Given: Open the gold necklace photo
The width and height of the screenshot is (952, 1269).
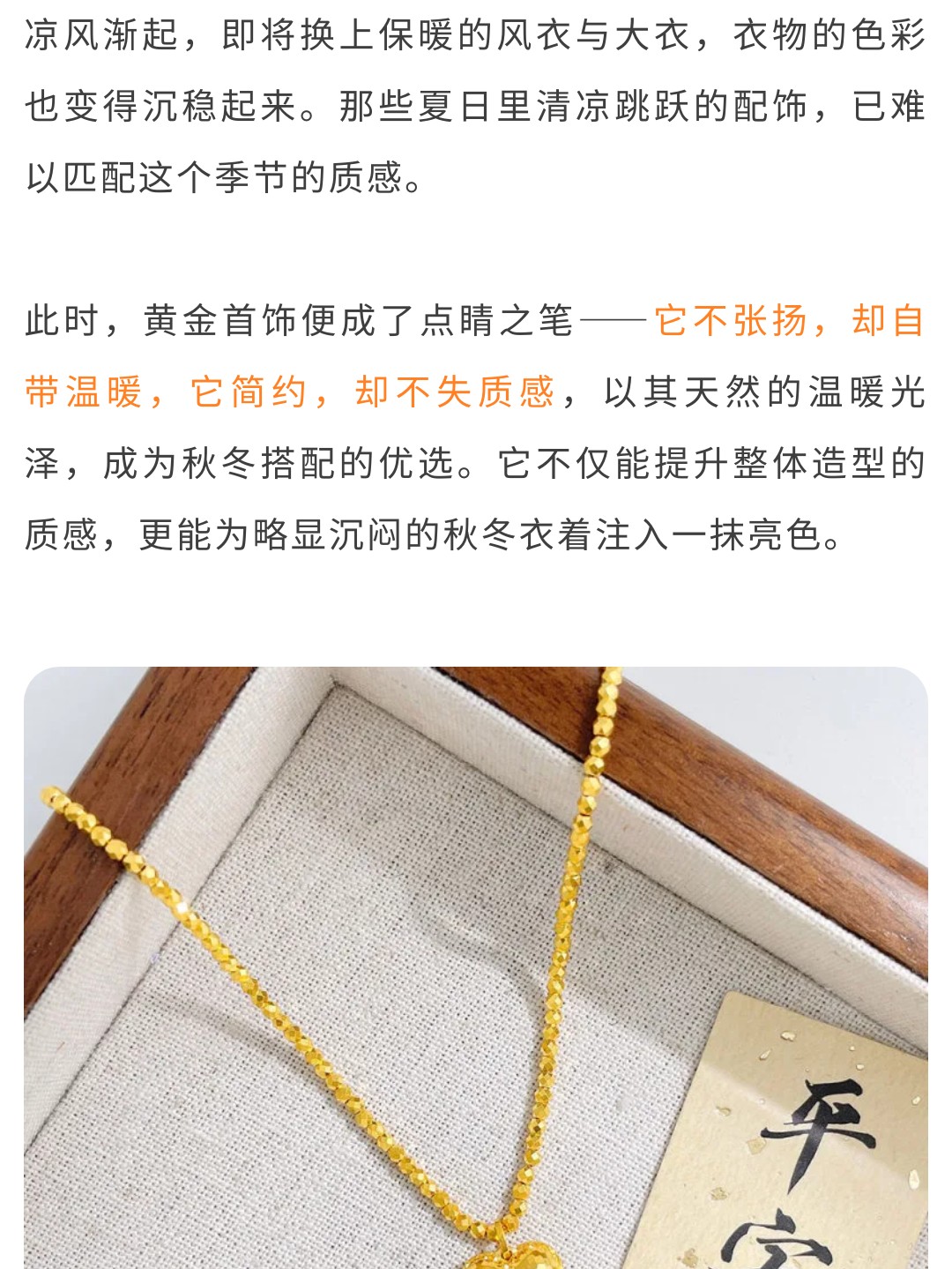Looking at the screenshot, I should coord(476,967).
